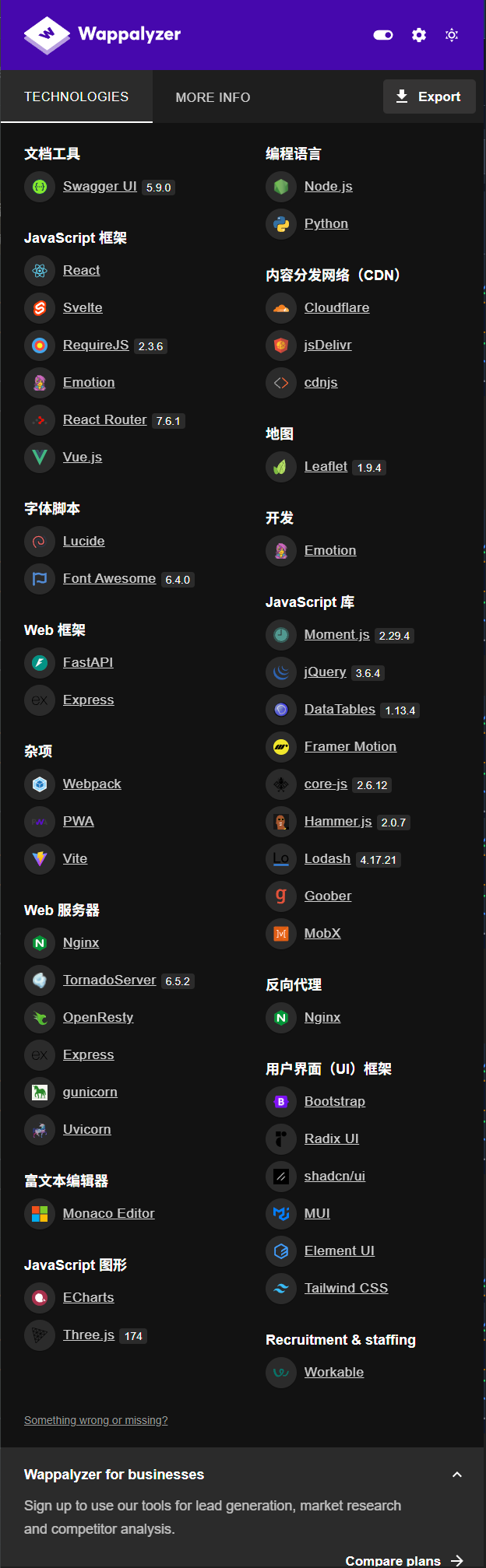Switch the light/dark theme icon
The image size is (486, 1568).
point(452,35)
